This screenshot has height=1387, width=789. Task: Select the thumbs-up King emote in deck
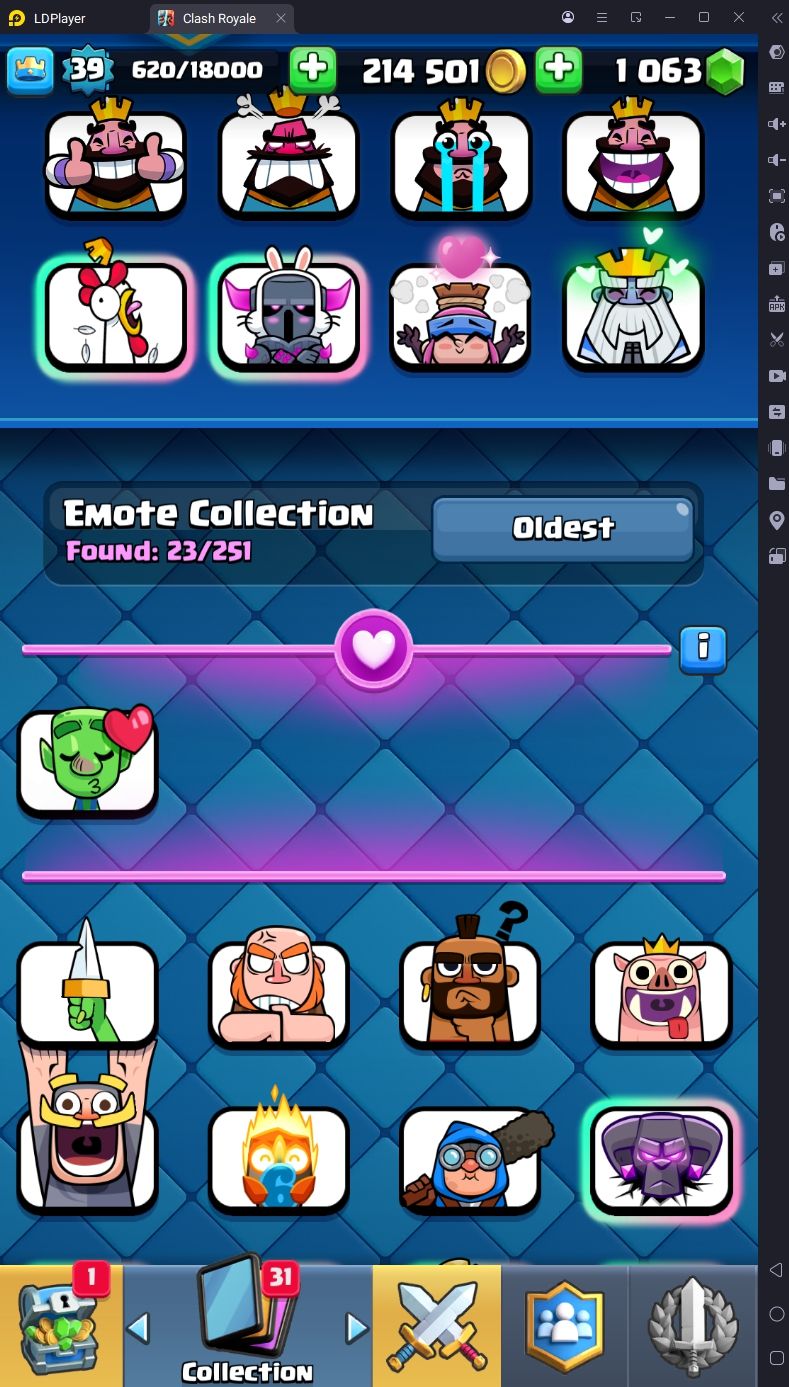click(x=116, y=163)
